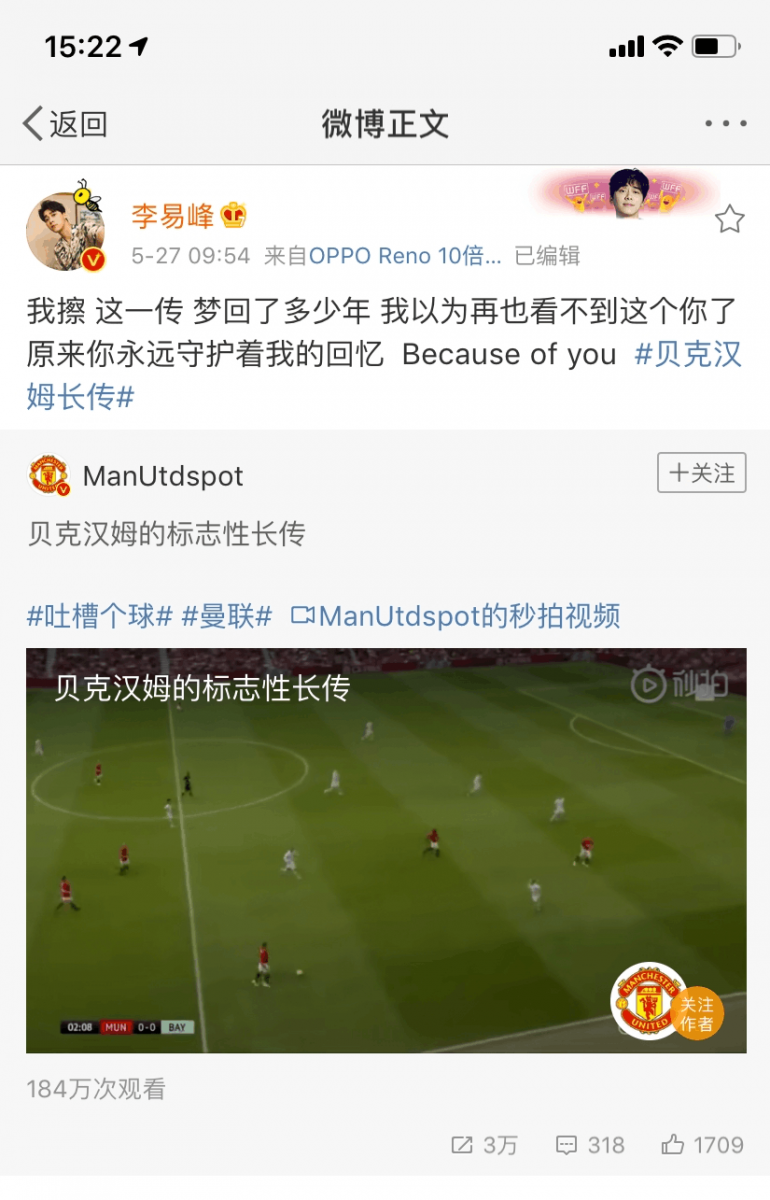Screen dimensions: 770x1200
Task: Open the fan badge banner beside the name
Action: point(625,194)
